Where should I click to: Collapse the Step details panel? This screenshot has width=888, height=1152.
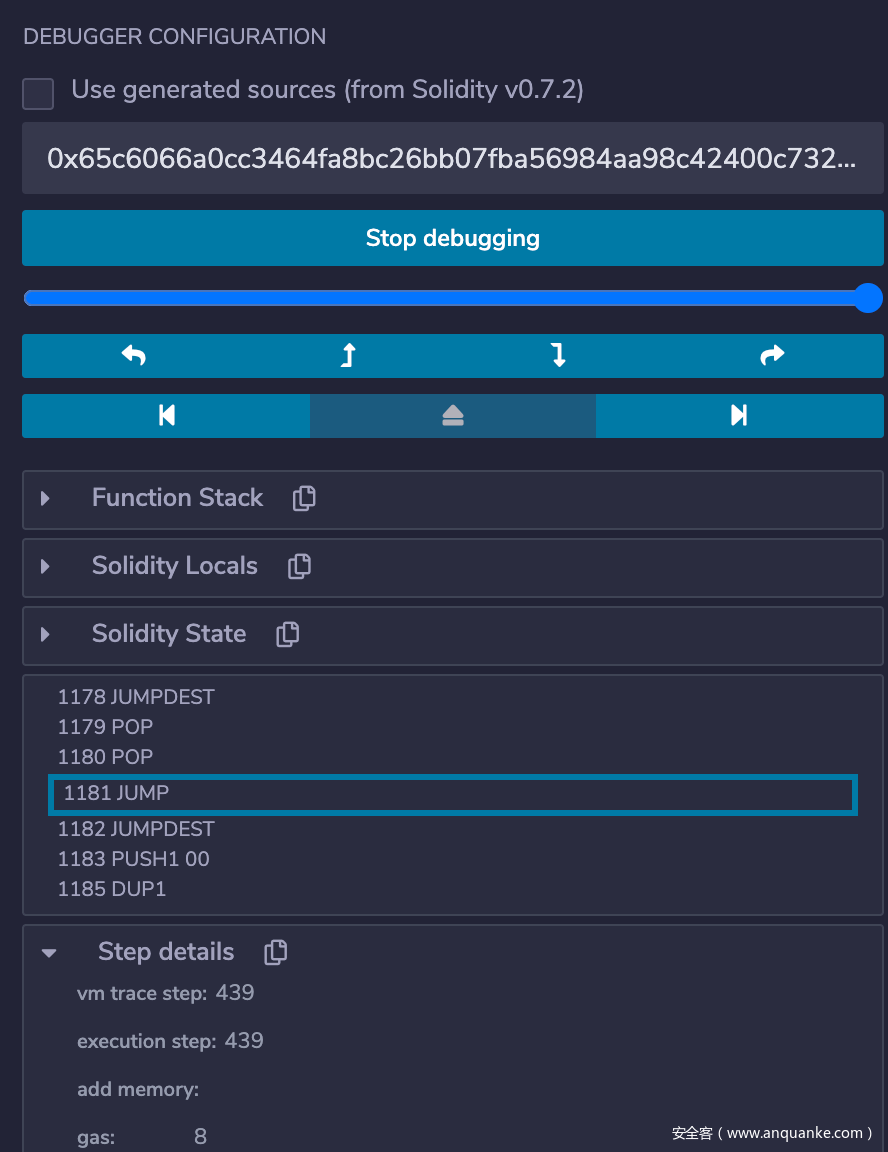pos(48,953)
